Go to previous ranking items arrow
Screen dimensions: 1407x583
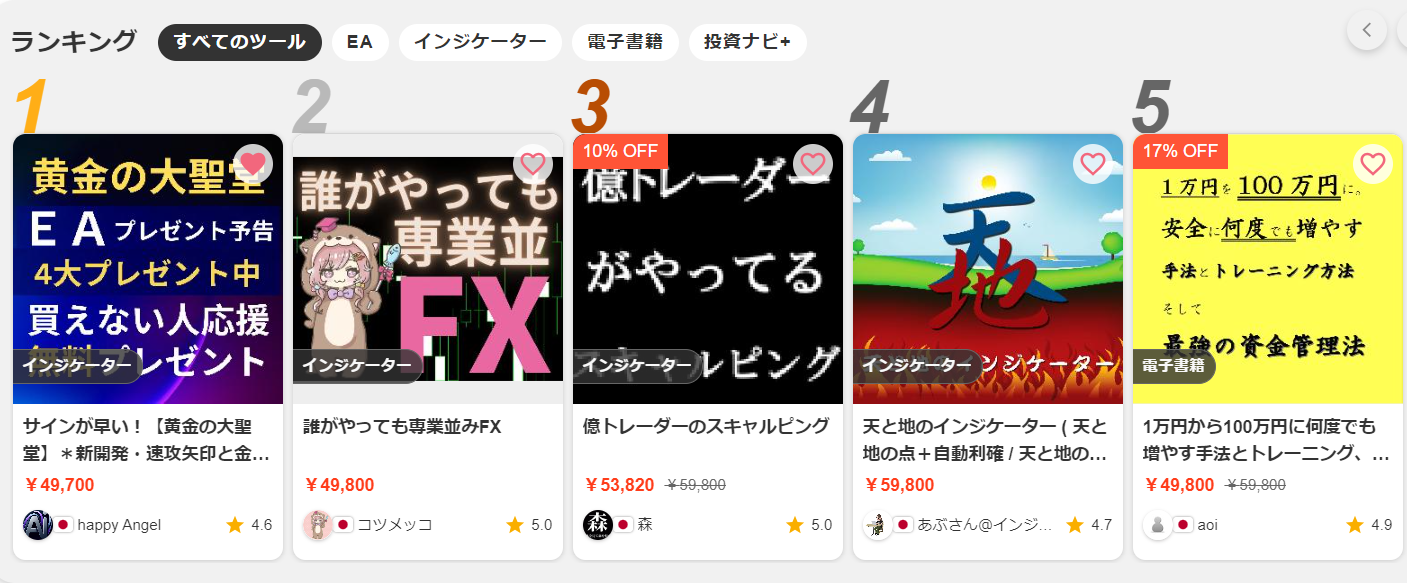[x=1366, y=29]
